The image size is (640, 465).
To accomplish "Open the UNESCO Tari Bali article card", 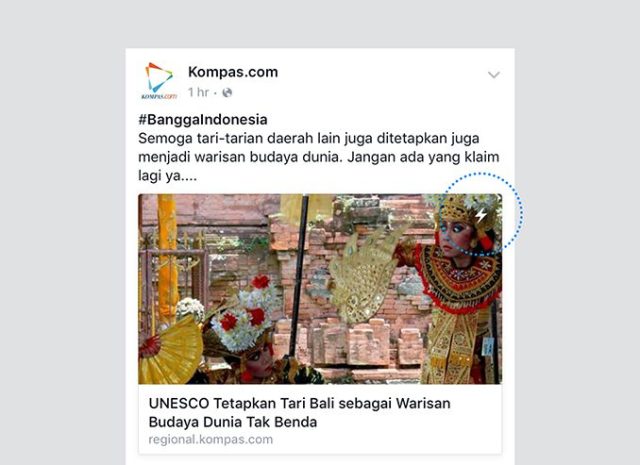I will (320, 323).
